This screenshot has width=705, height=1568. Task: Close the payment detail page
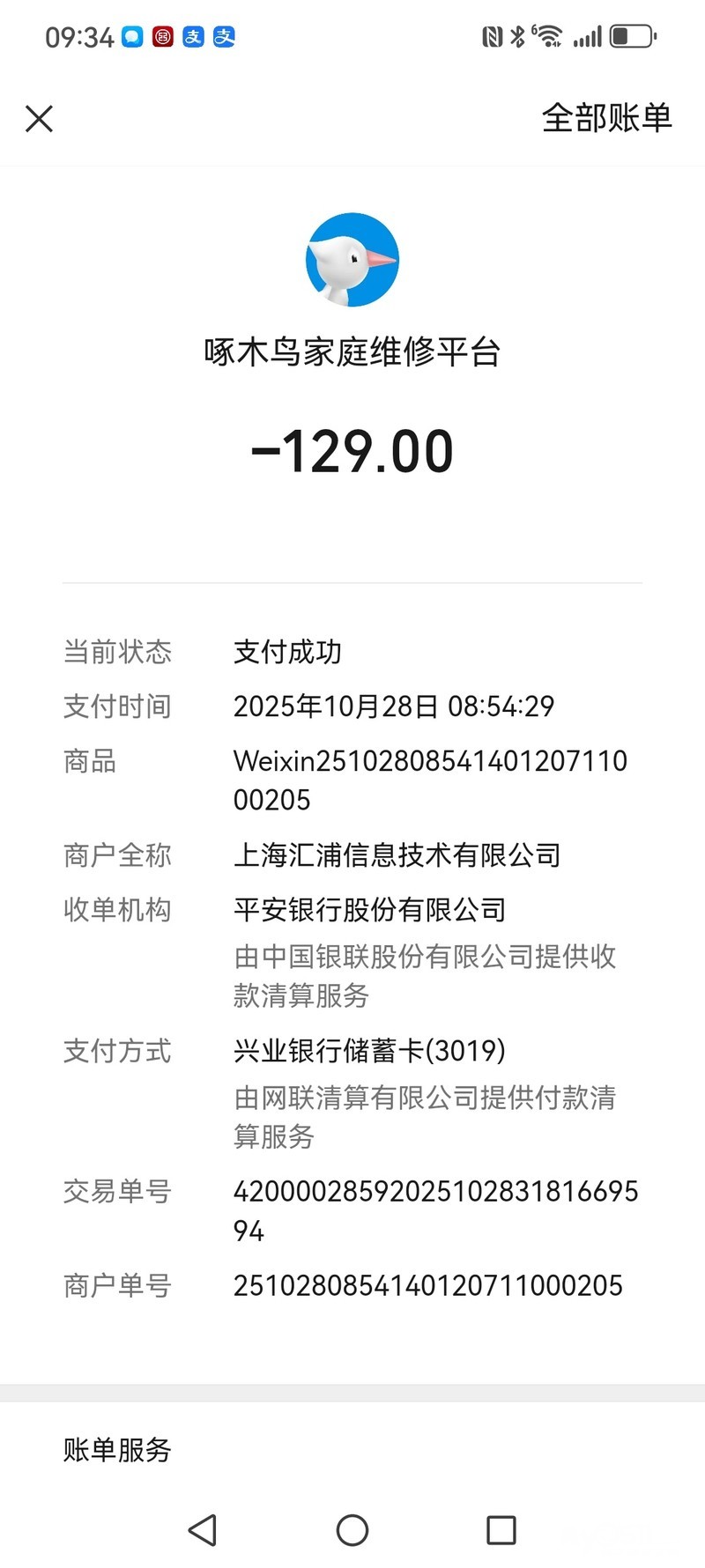39,118
